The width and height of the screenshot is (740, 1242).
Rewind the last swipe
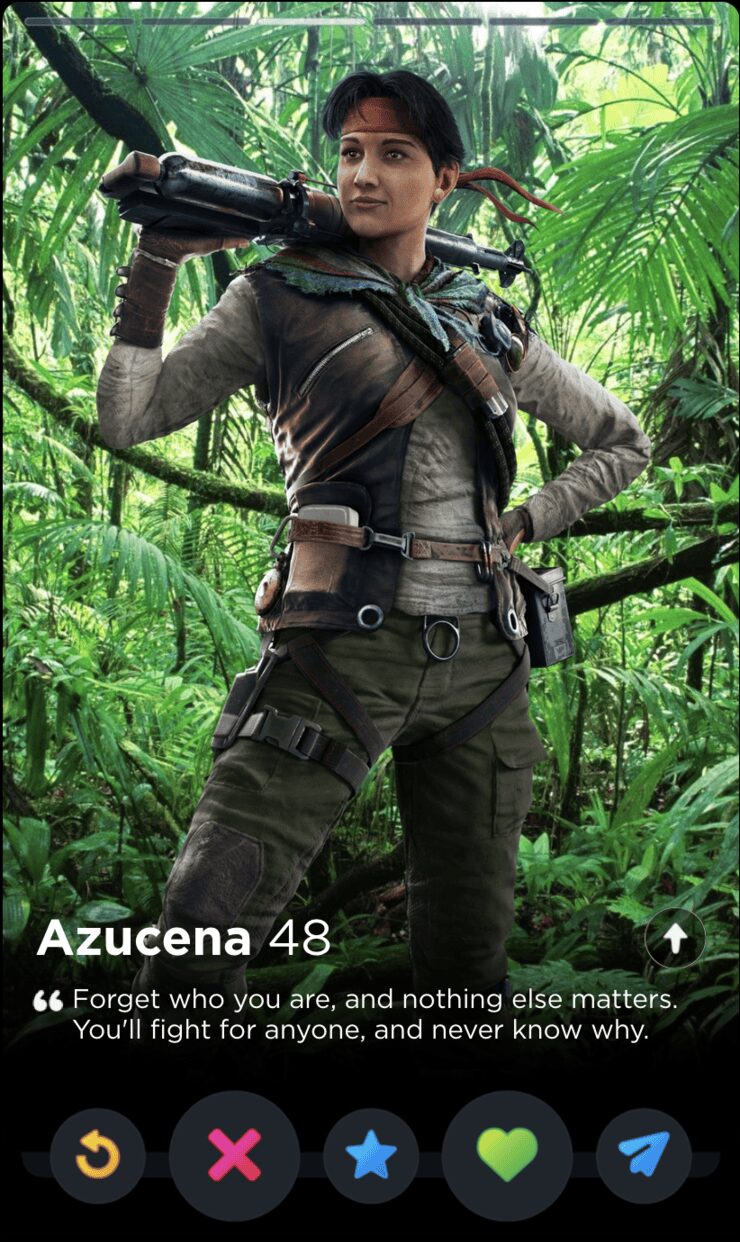click(98, 1156)
